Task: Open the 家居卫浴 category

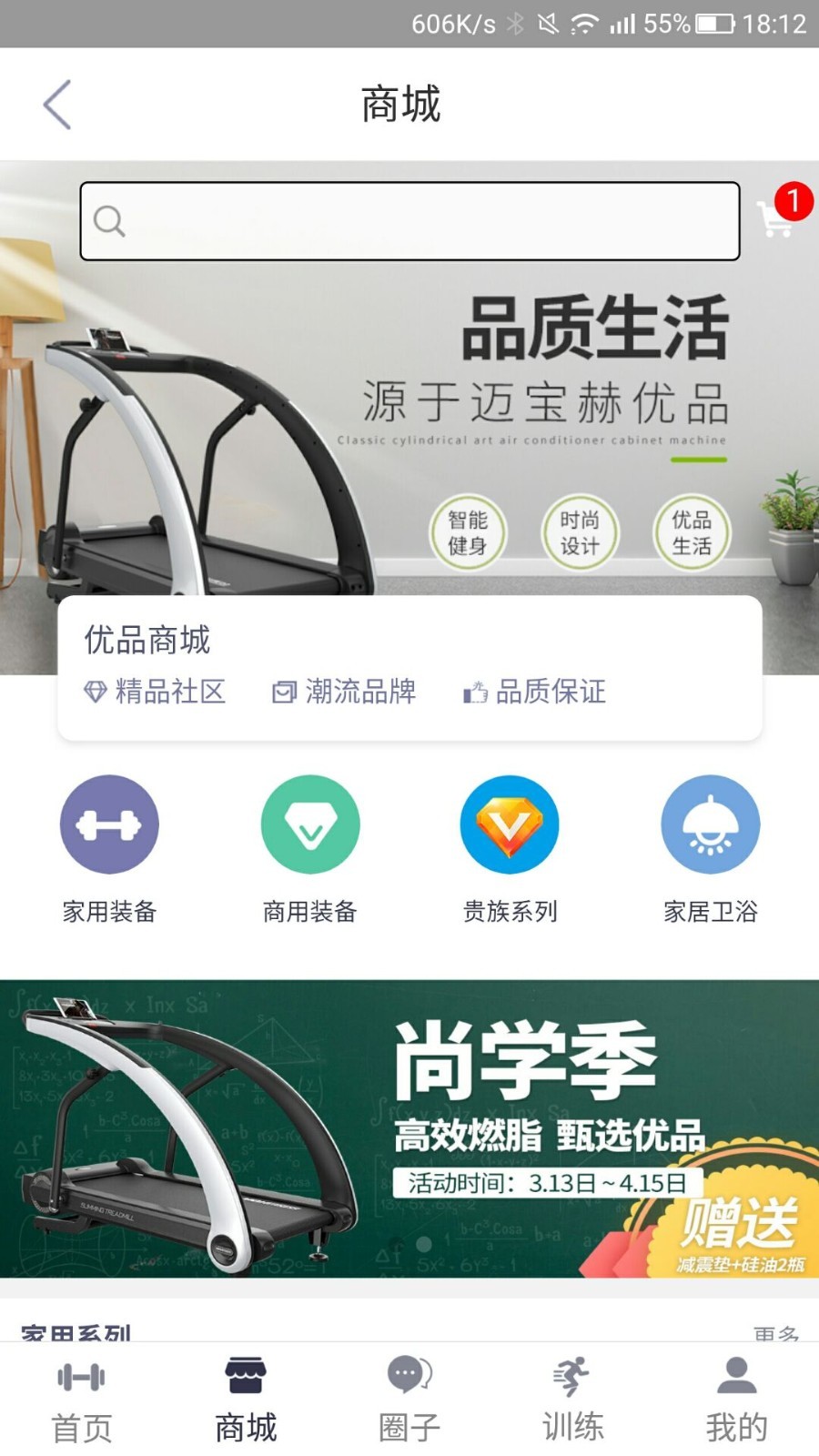Action: (710, 848)
